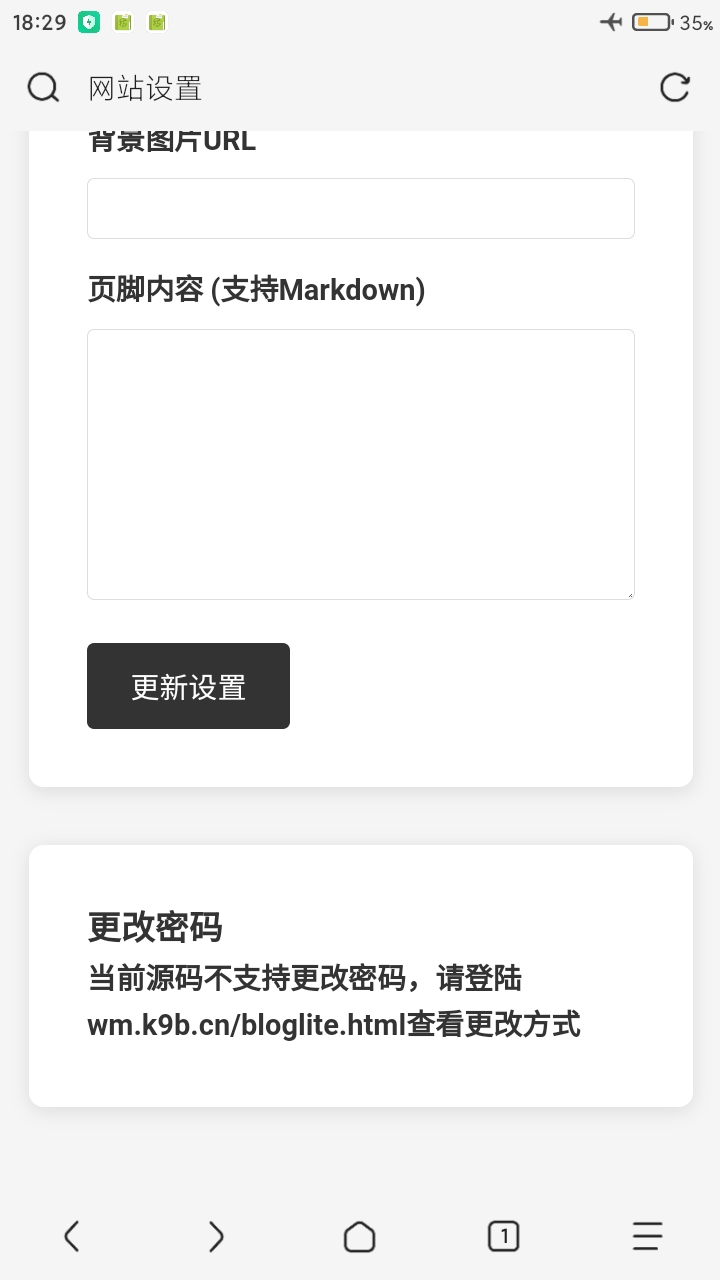Image resolution: width=720 pixels, height=1280 pixels.
Task: Open the 网站设置 address bar title
Action: coord(146,88)
